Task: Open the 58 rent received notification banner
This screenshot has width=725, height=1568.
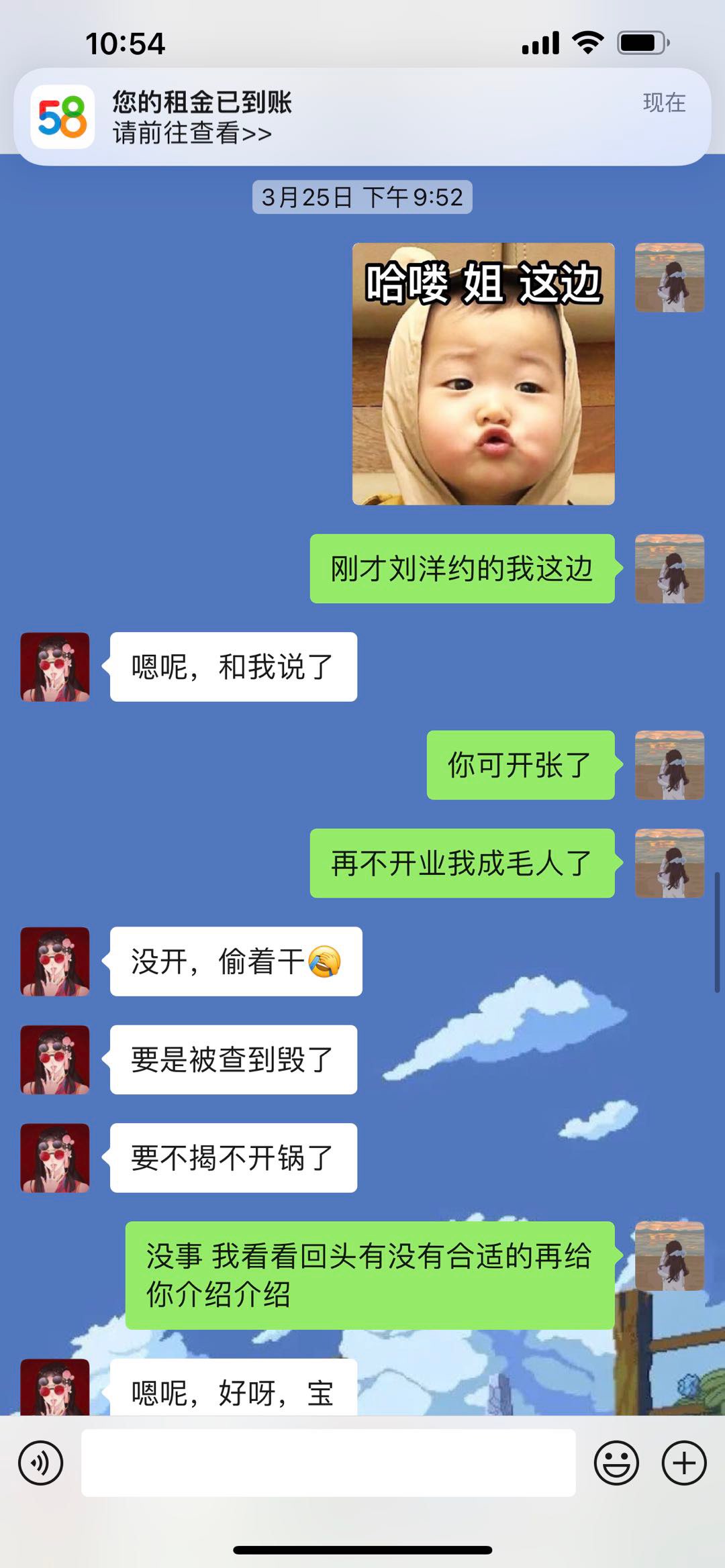Action: [x=362, y=117]
